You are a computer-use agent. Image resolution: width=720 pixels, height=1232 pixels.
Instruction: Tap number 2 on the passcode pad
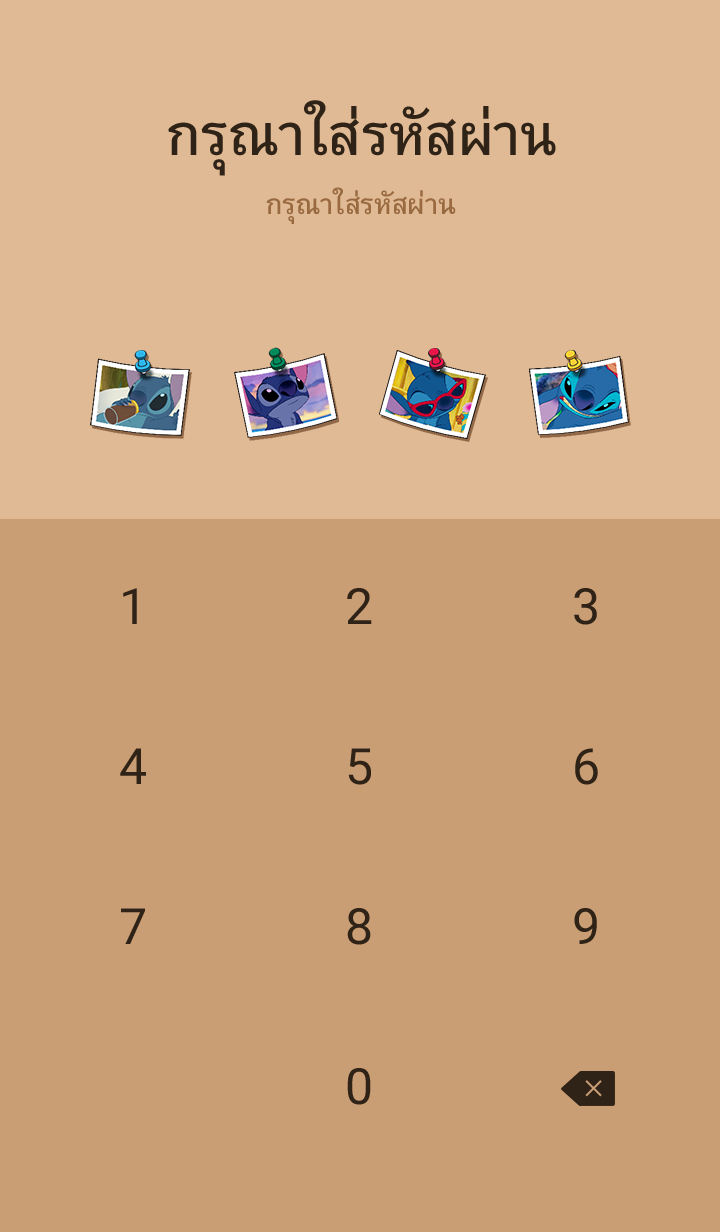point(359,607)
